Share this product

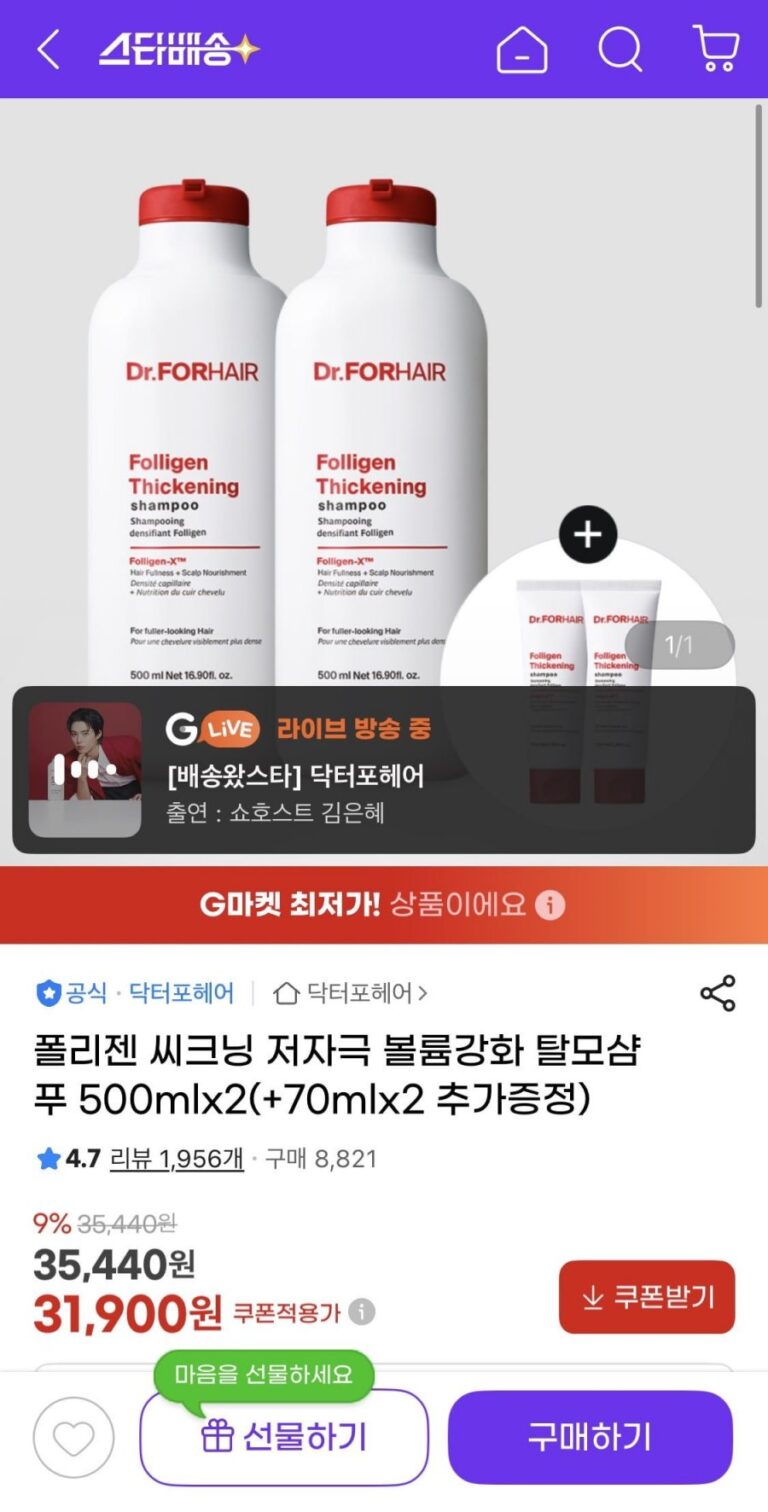(717, 993)
